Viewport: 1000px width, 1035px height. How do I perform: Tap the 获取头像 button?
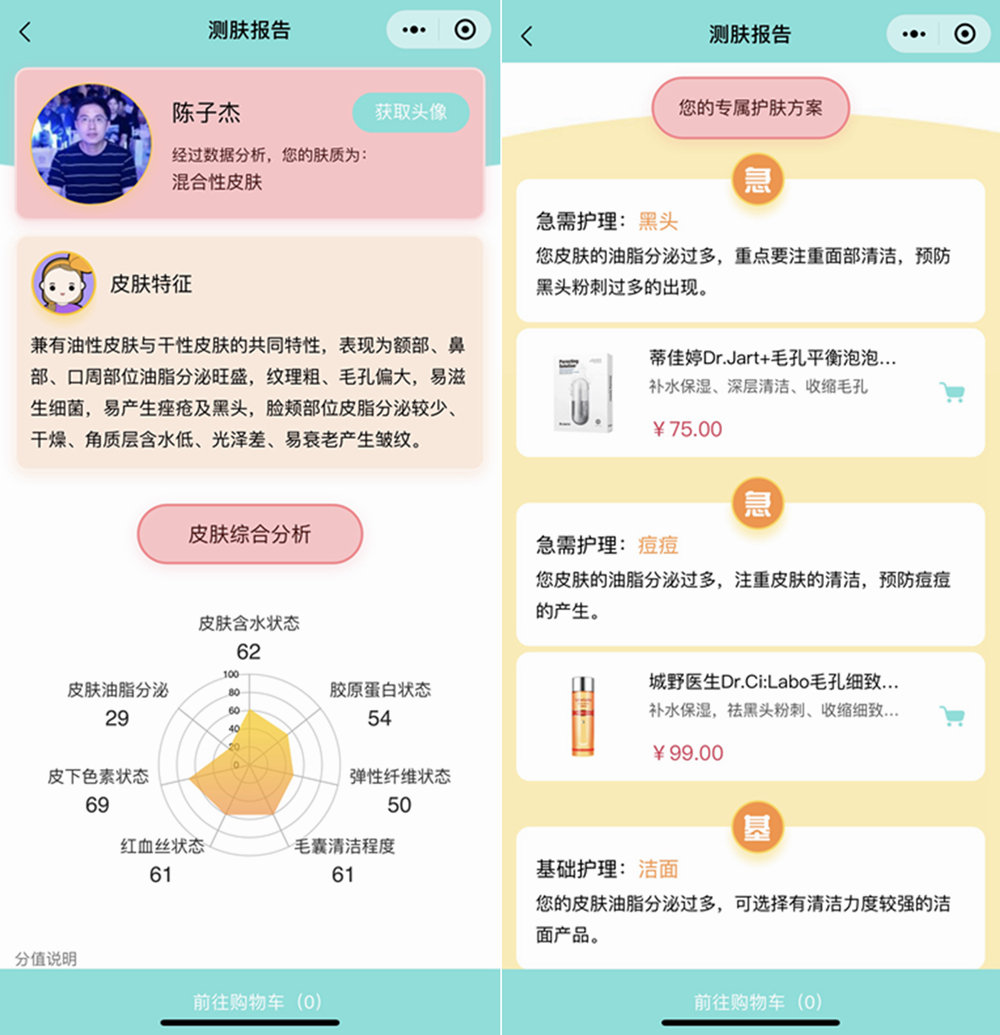(410, 112)
